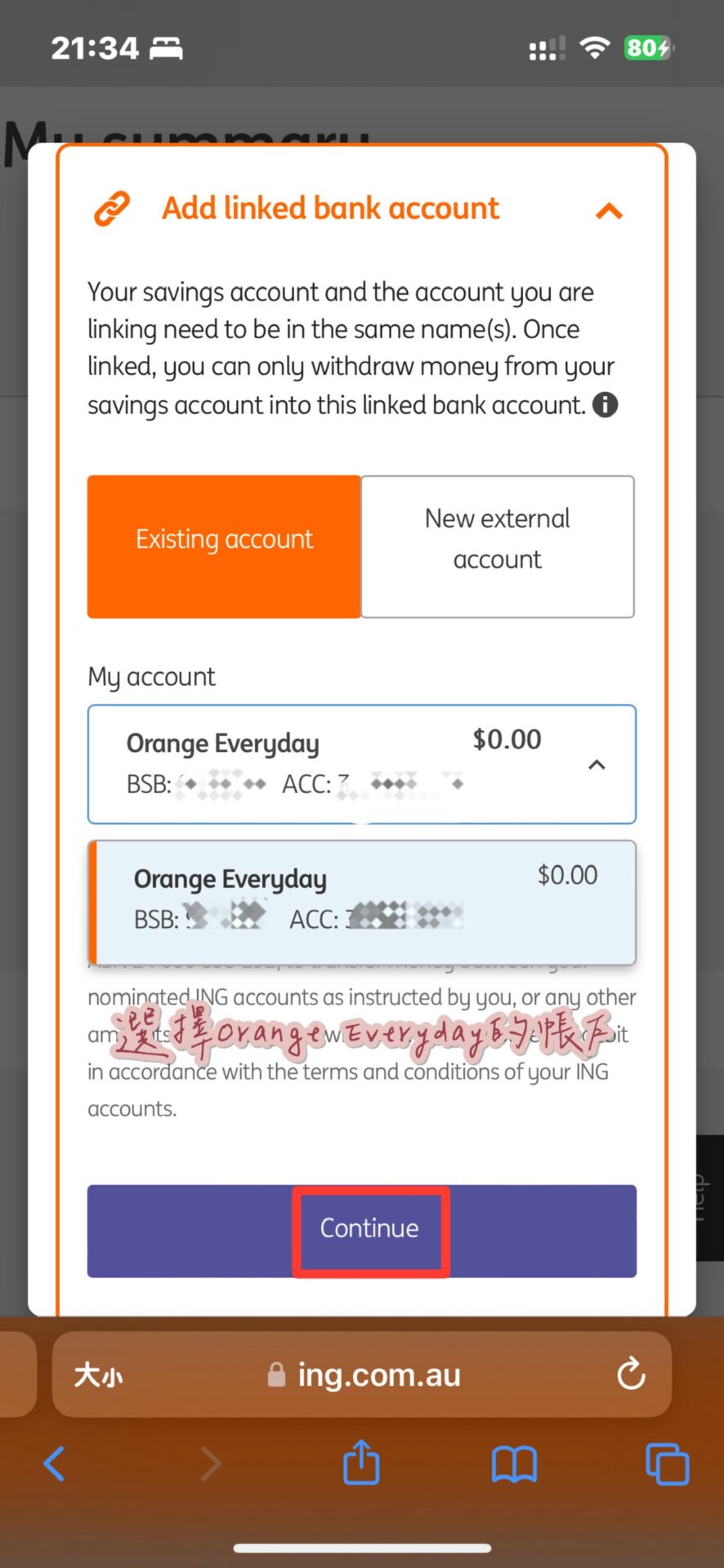Go back to the previous page in Safari
The height and width of the screenshot is (1568, 724).
[x=54, y=1463]
